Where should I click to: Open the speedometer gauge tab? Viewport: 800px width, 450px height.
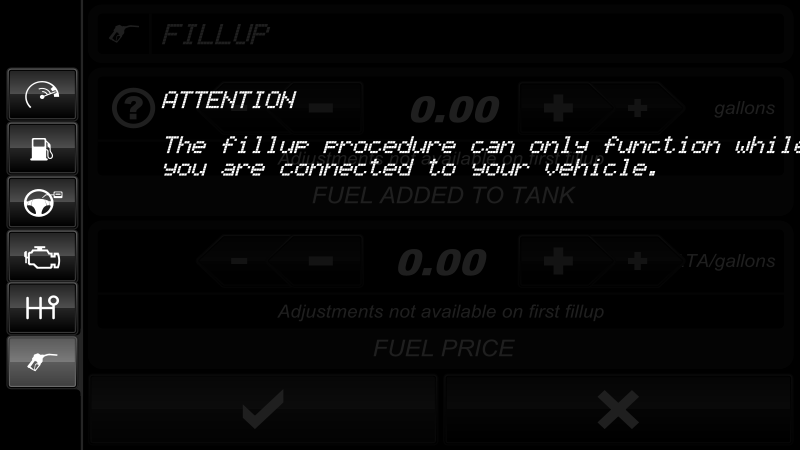[42, 95]
